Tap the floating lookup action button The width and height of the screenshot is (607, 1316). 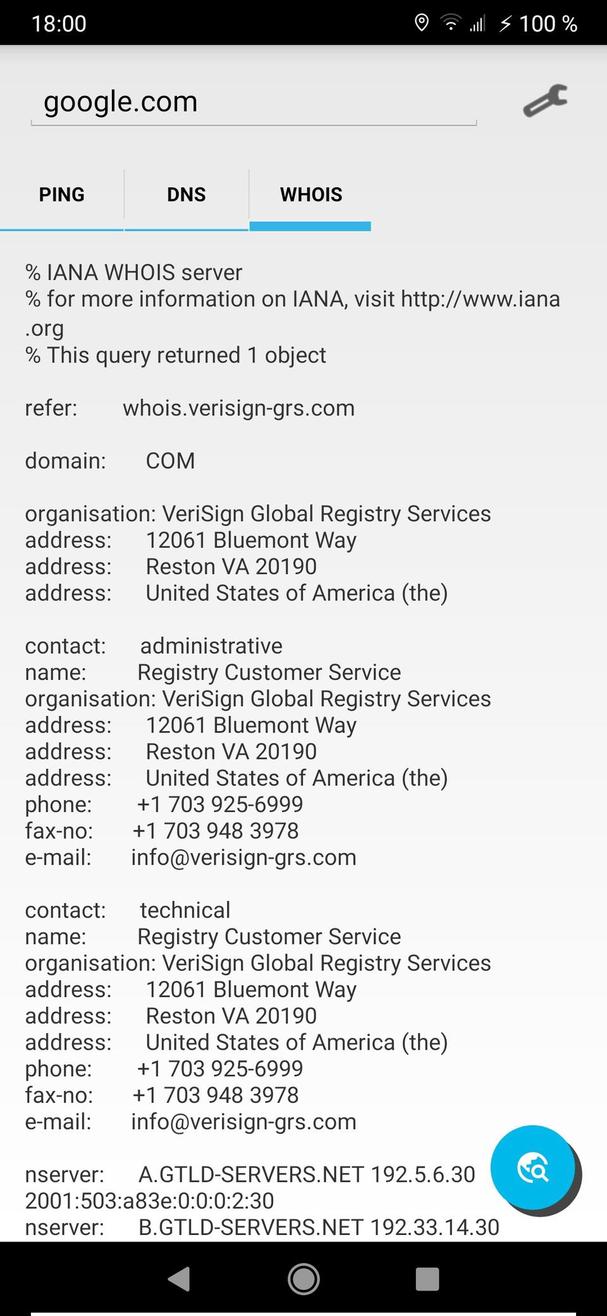coord(533,1167)
